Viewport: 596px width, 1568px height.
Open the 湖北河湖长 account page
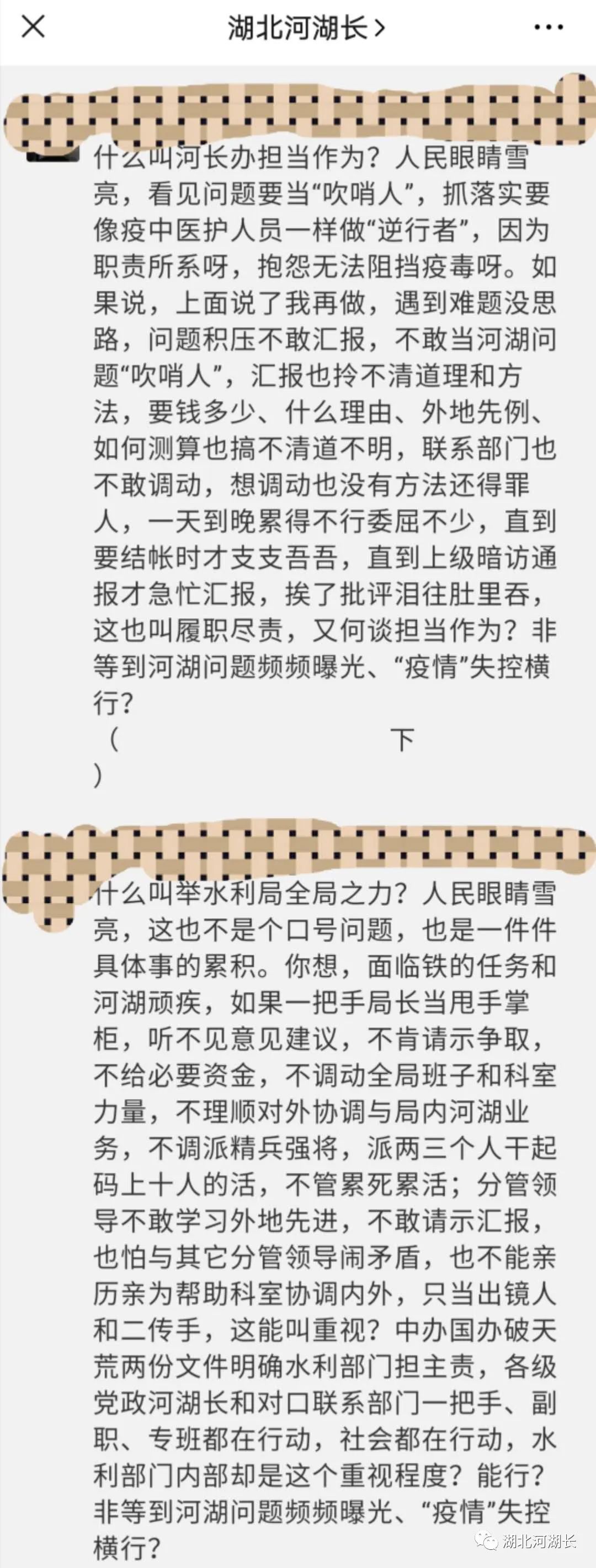tap(306, 28)
